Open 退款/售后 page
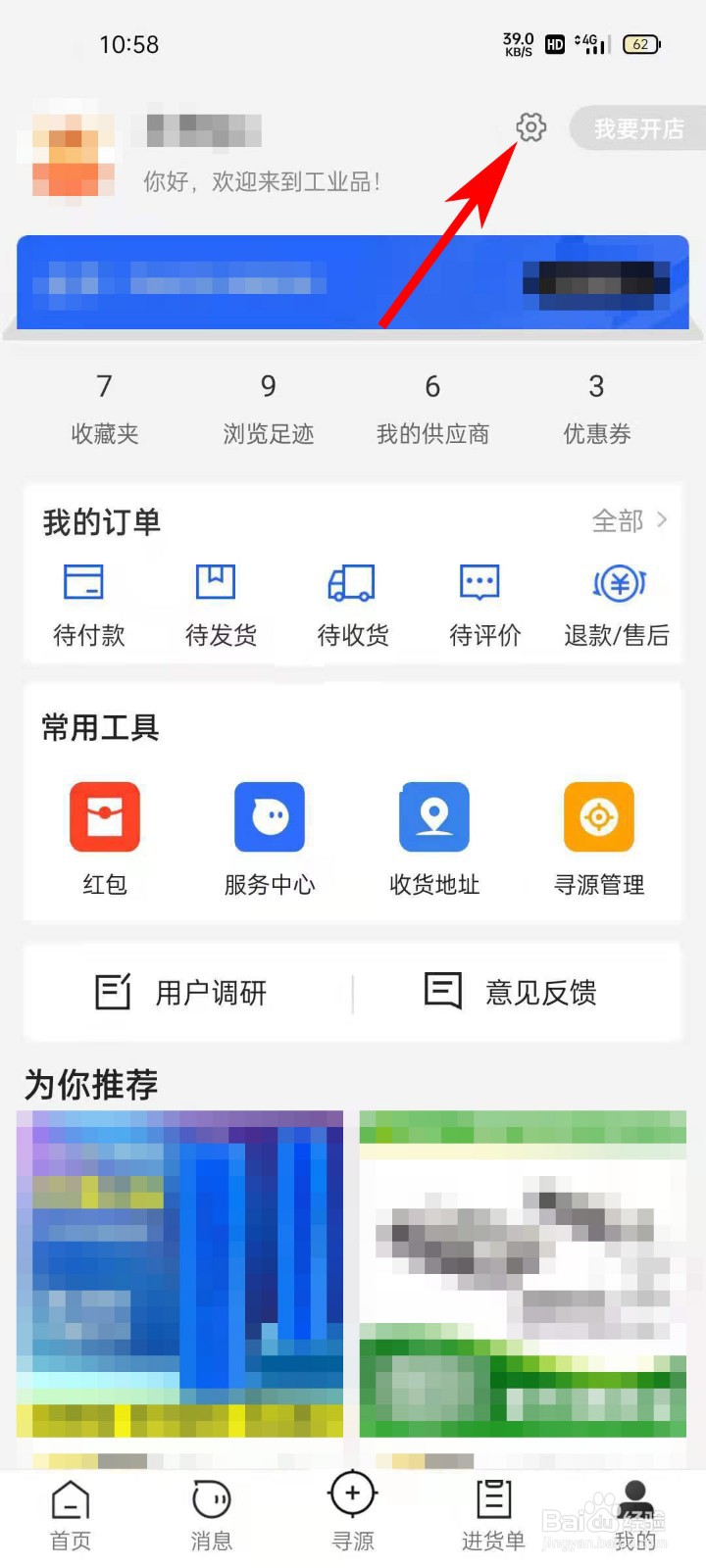This screenshot has height=1568, width=706. point(617,606)
